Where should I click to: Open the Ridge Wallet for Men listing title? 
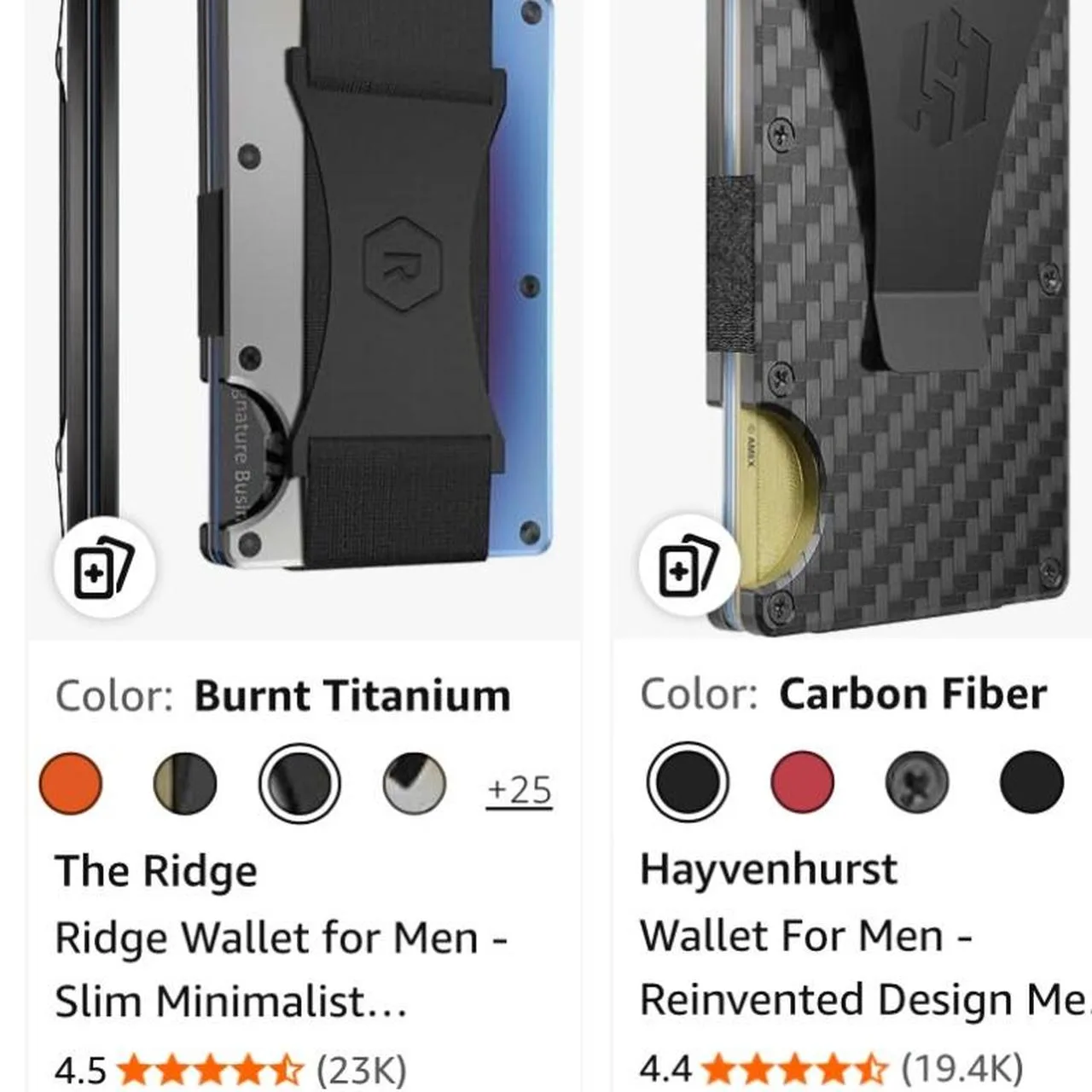[282, 969]
